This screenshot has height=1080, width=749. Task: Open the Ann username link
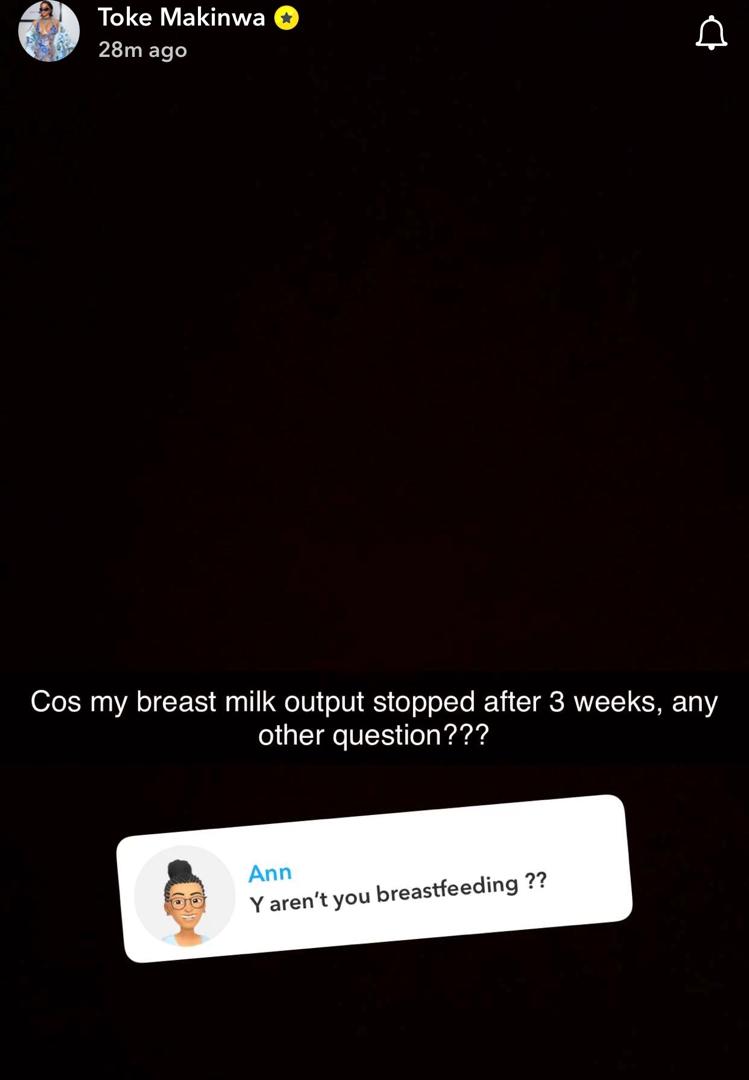(x=268, y=871)
